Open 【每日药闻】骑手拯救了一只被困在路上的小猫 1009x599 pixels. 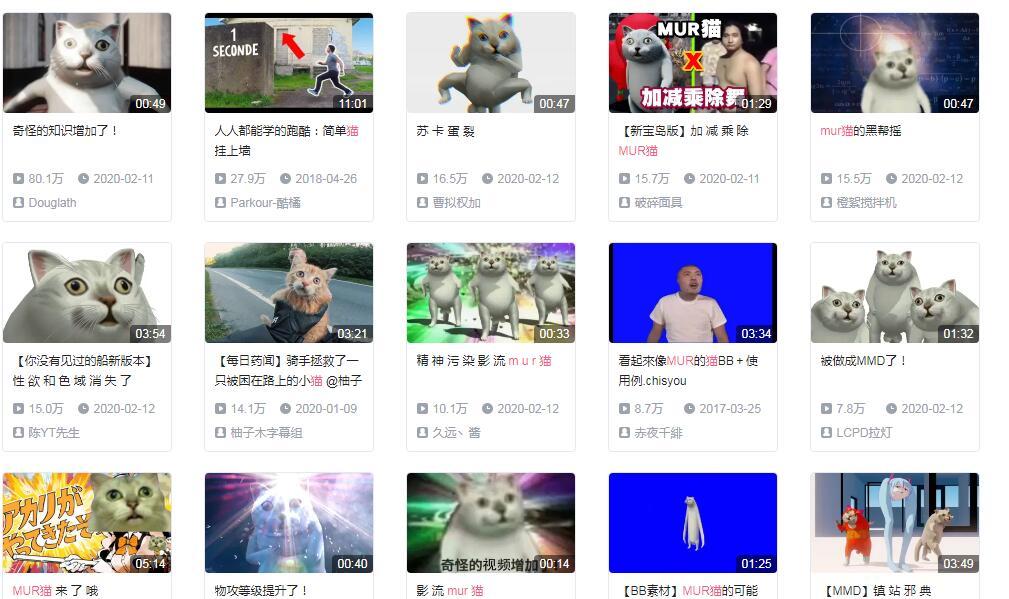(x=288, y=292)
